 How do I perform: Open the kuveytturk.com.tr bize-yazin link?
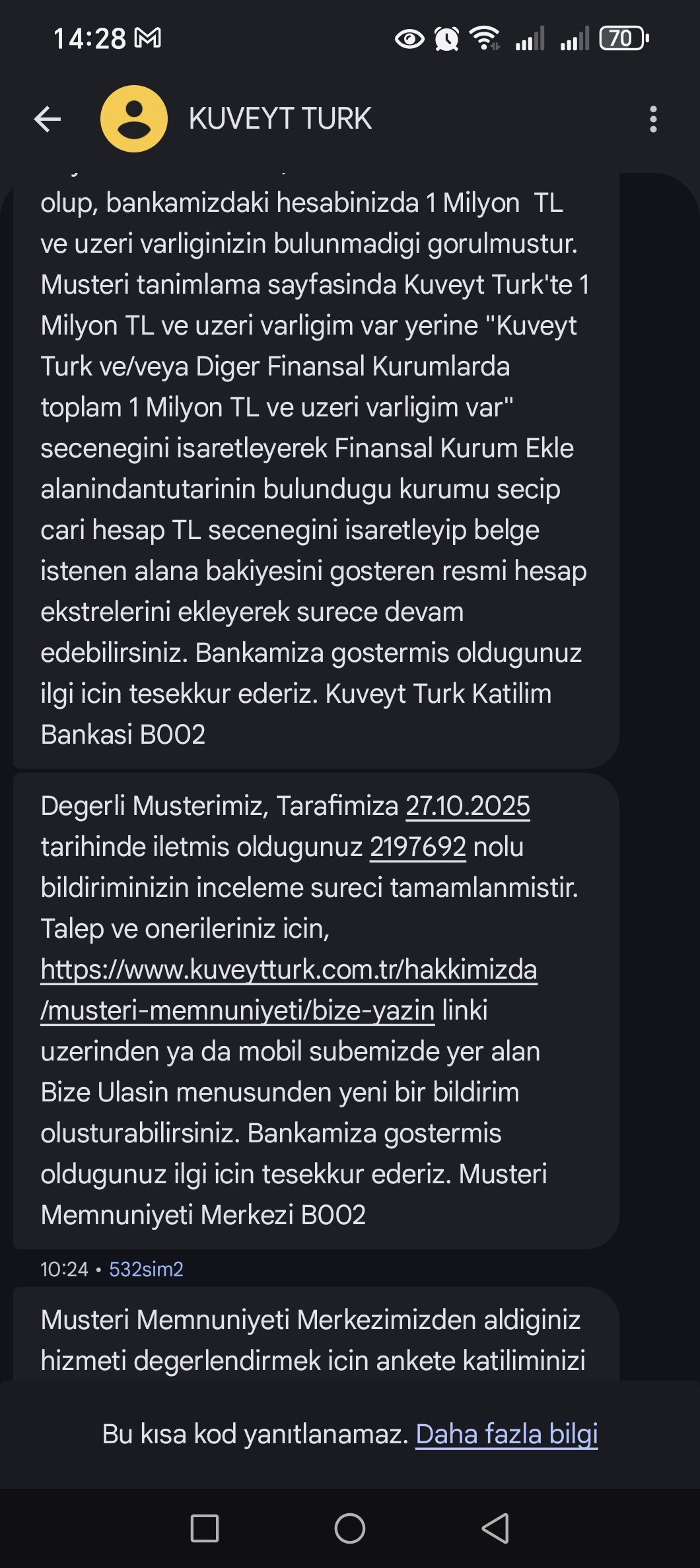[x=289, y=990]
